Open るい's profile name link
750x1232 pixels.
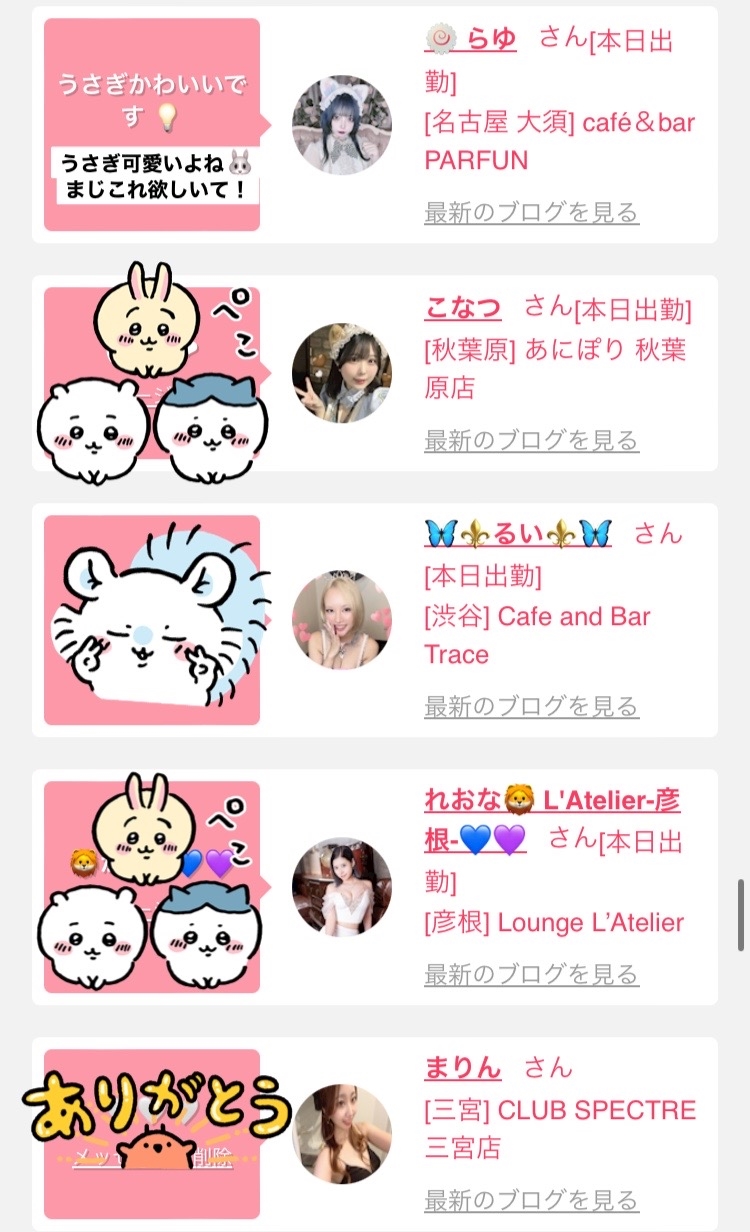[518, 533]
